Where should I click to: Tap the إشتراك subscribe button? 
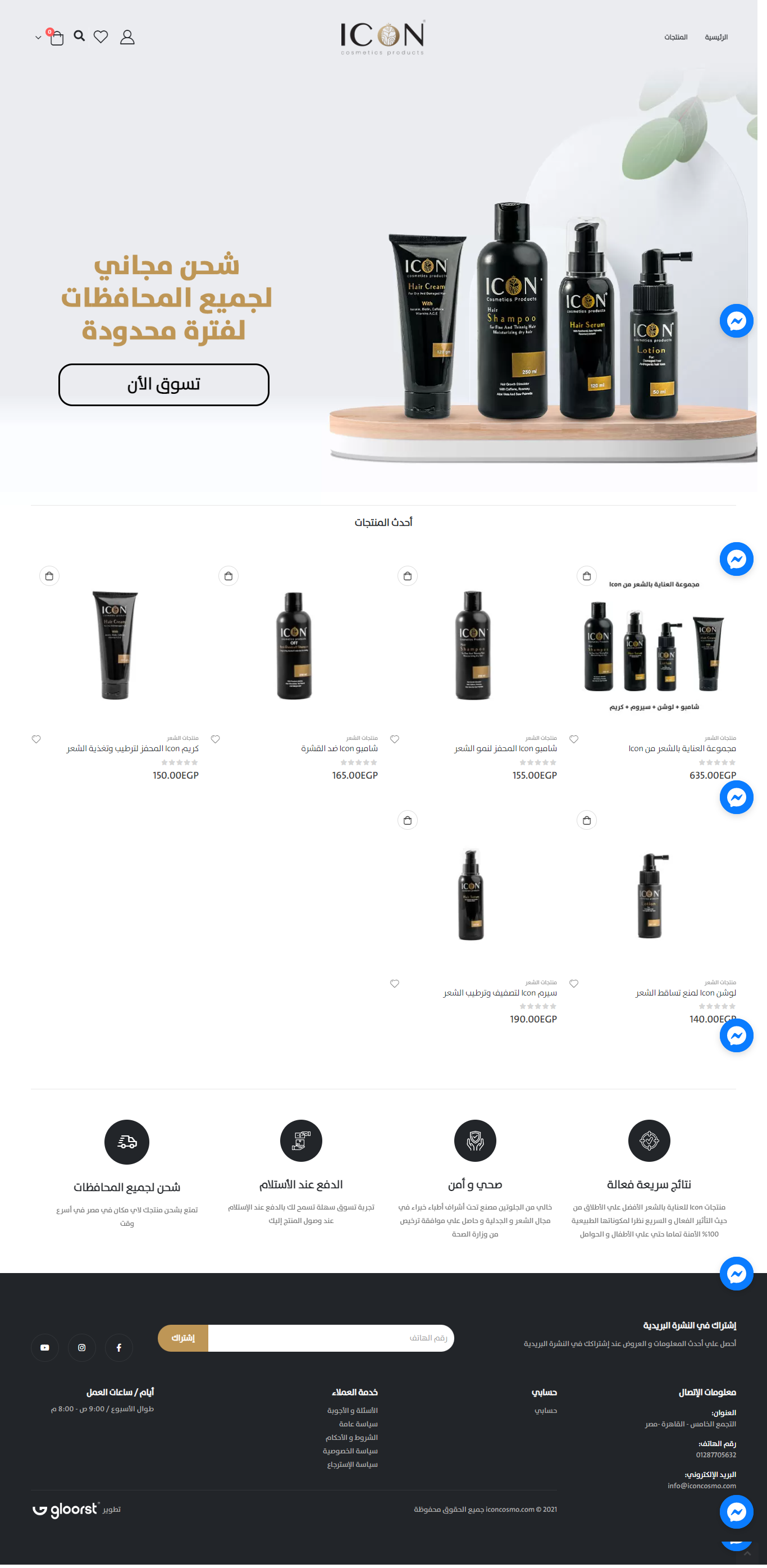point(183,1338)
